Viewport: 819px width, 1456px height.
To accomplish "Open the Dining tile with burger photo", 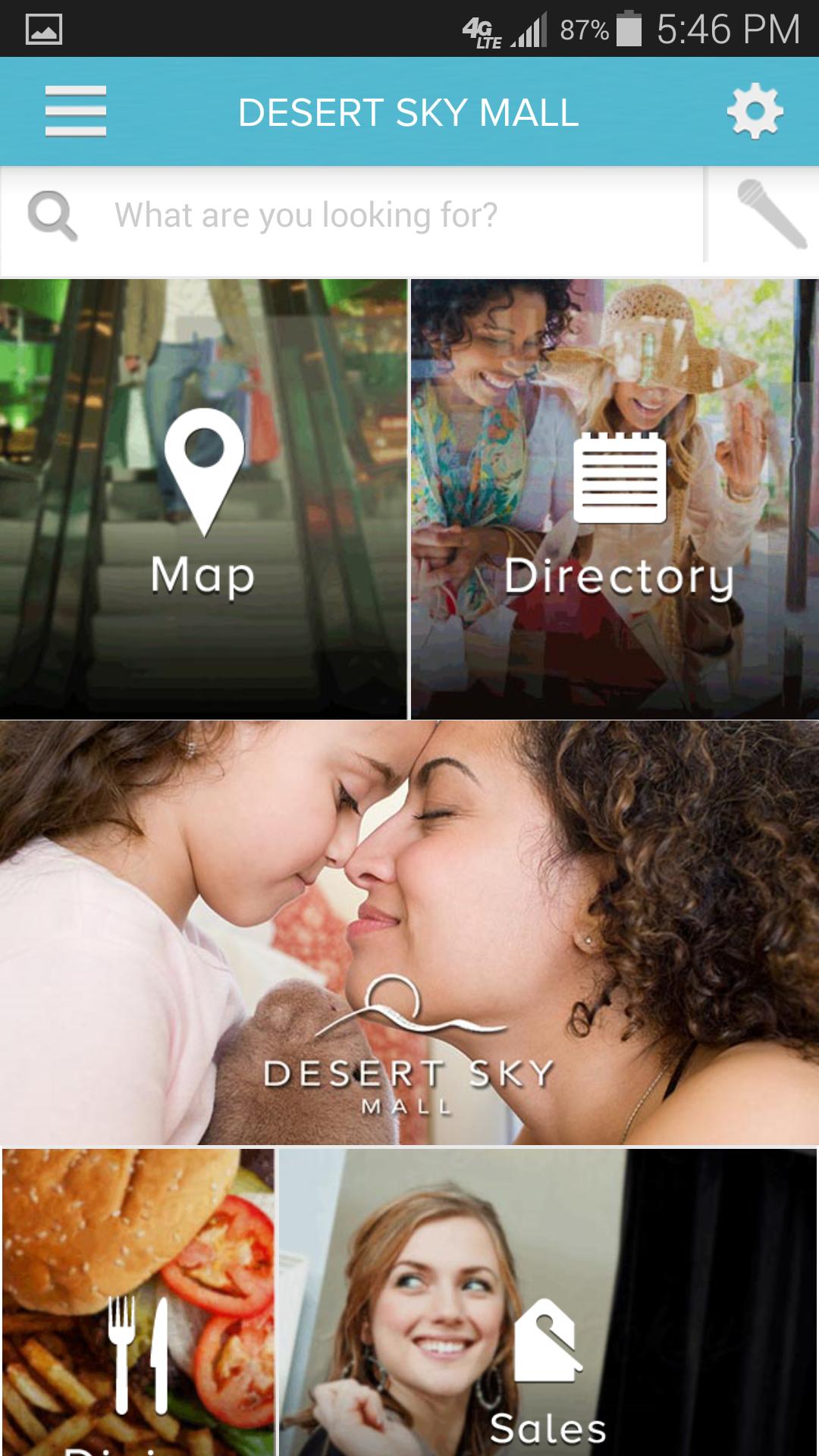I will click(138, 1301).
